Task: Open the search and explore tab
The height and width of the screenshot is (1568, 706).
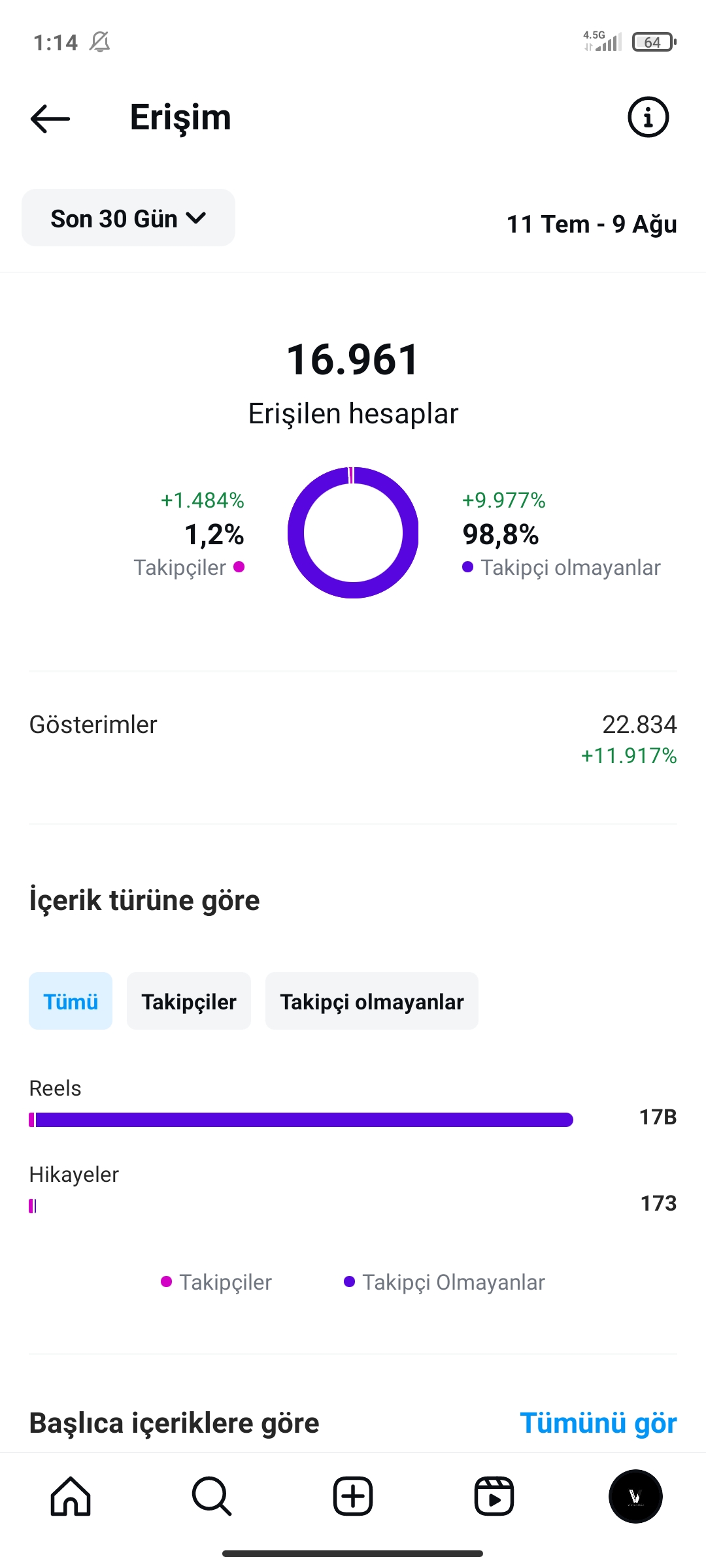Action: click(x=212, y=1496)
